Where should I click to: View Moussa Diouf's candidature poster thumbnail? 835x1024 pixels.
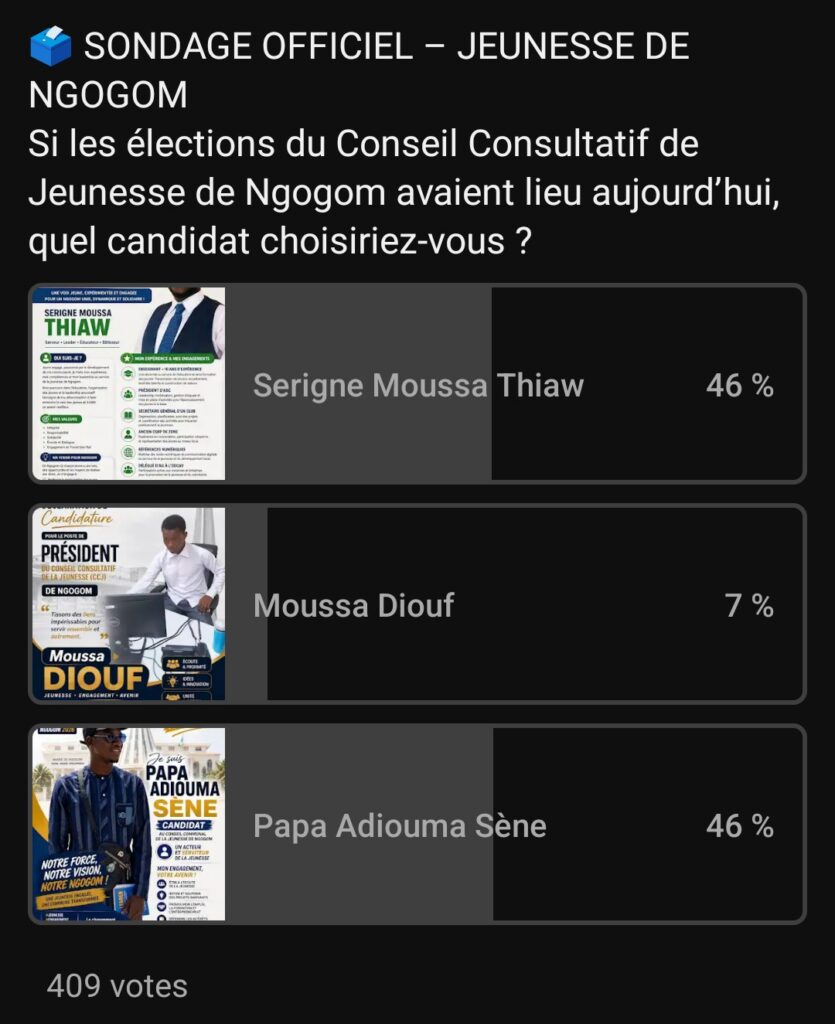(128, 604)
